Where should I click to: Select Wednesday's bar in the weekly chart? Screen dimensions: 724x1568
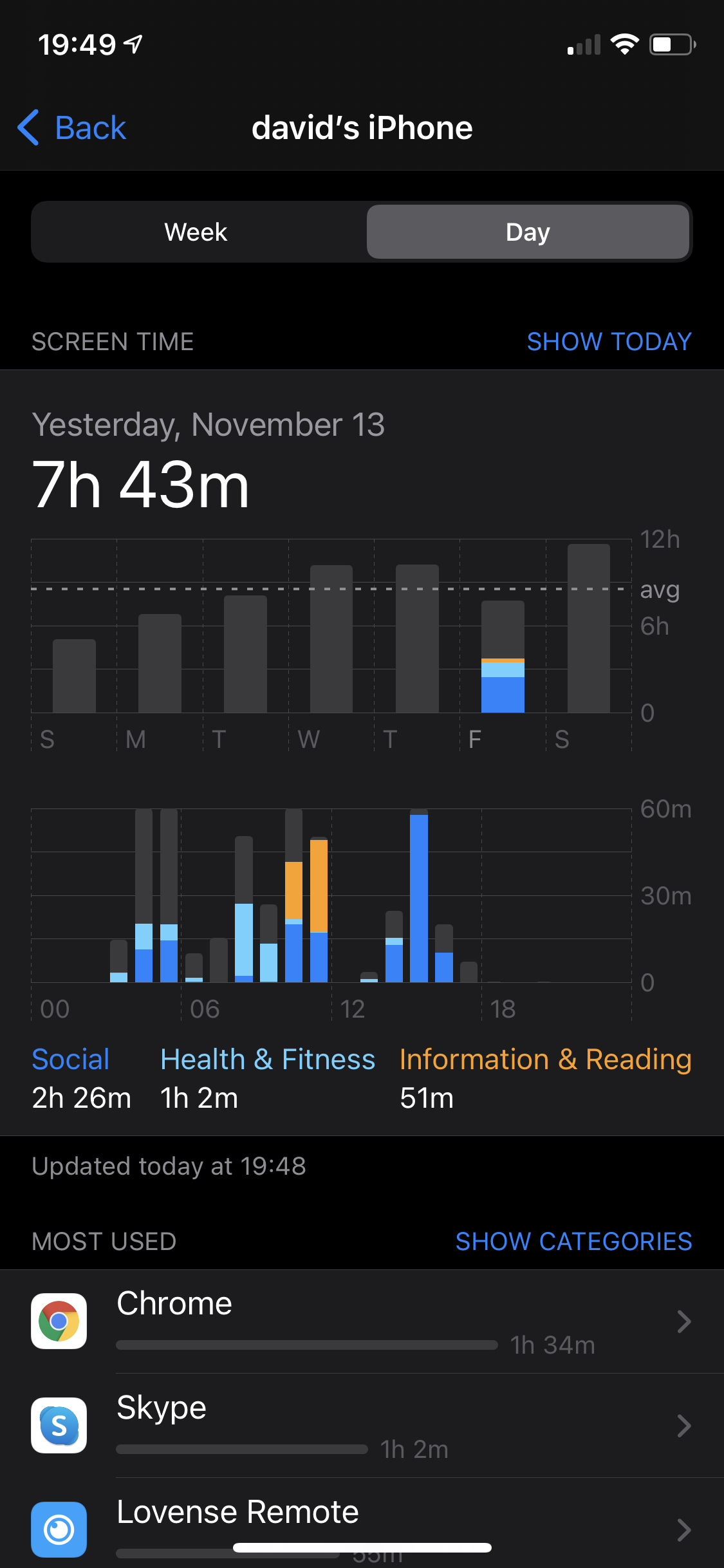tap(331, 639)
